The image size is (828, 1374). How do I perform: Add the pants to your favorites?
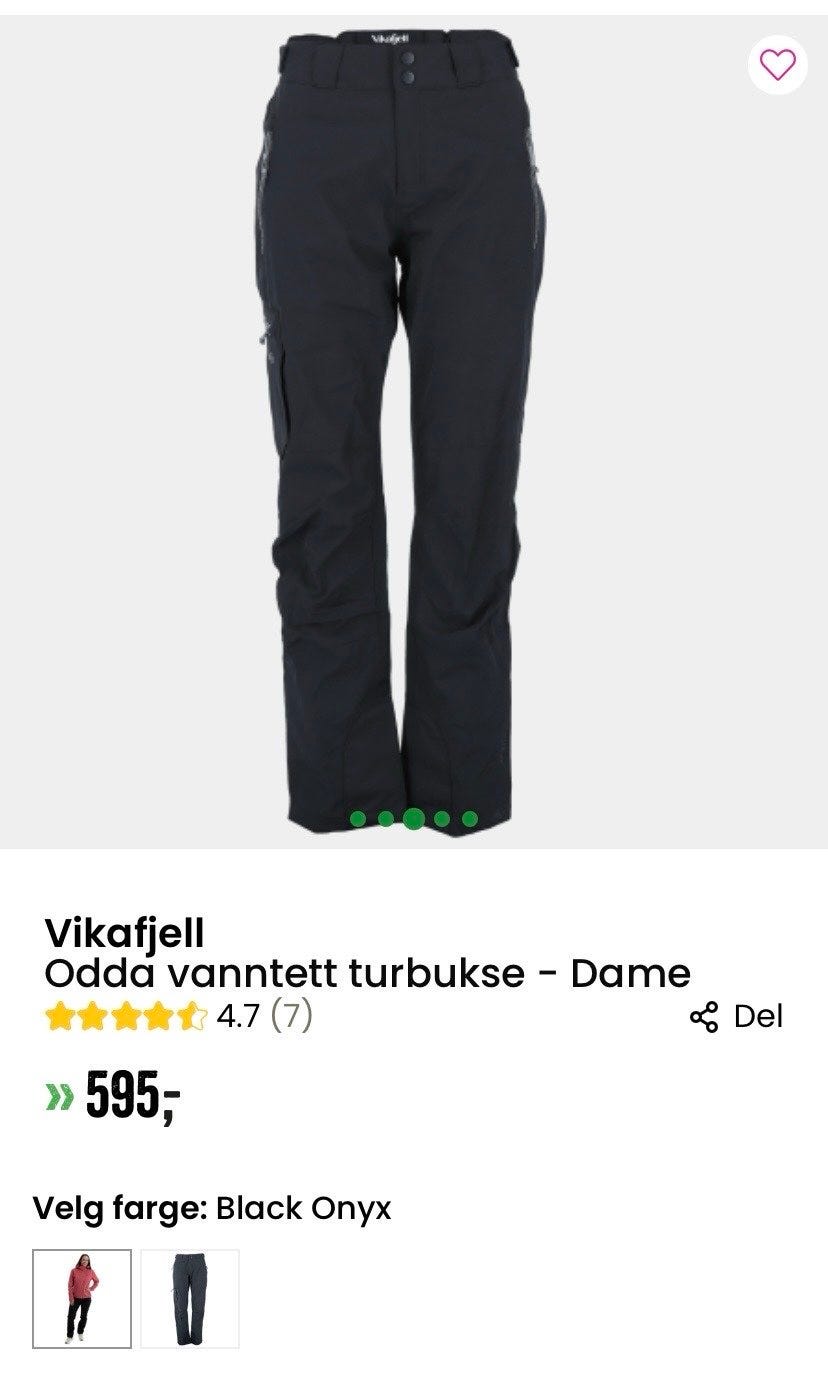click(x=775, y=64)
